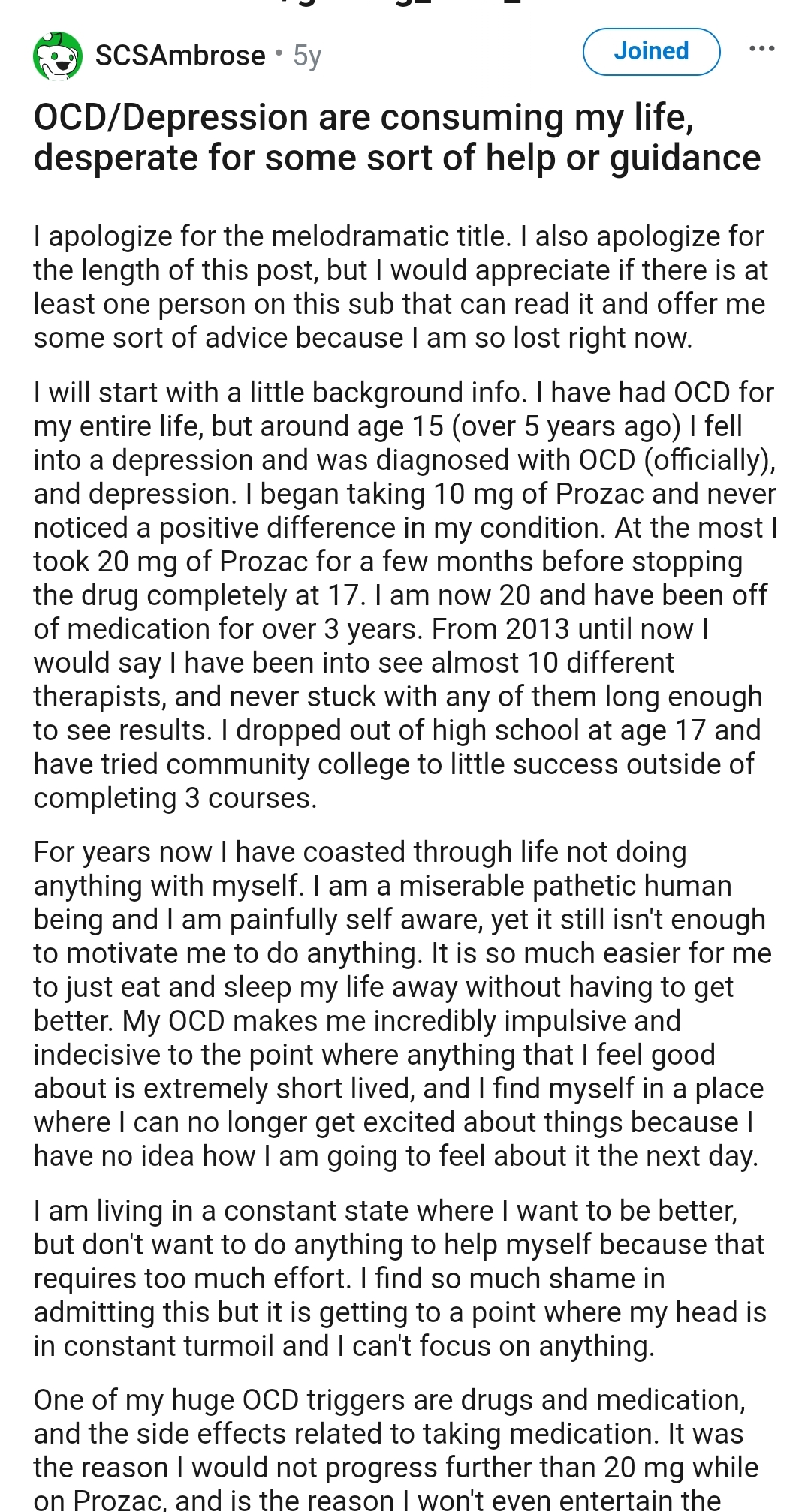Open the post overflow menu

point(761,50)
